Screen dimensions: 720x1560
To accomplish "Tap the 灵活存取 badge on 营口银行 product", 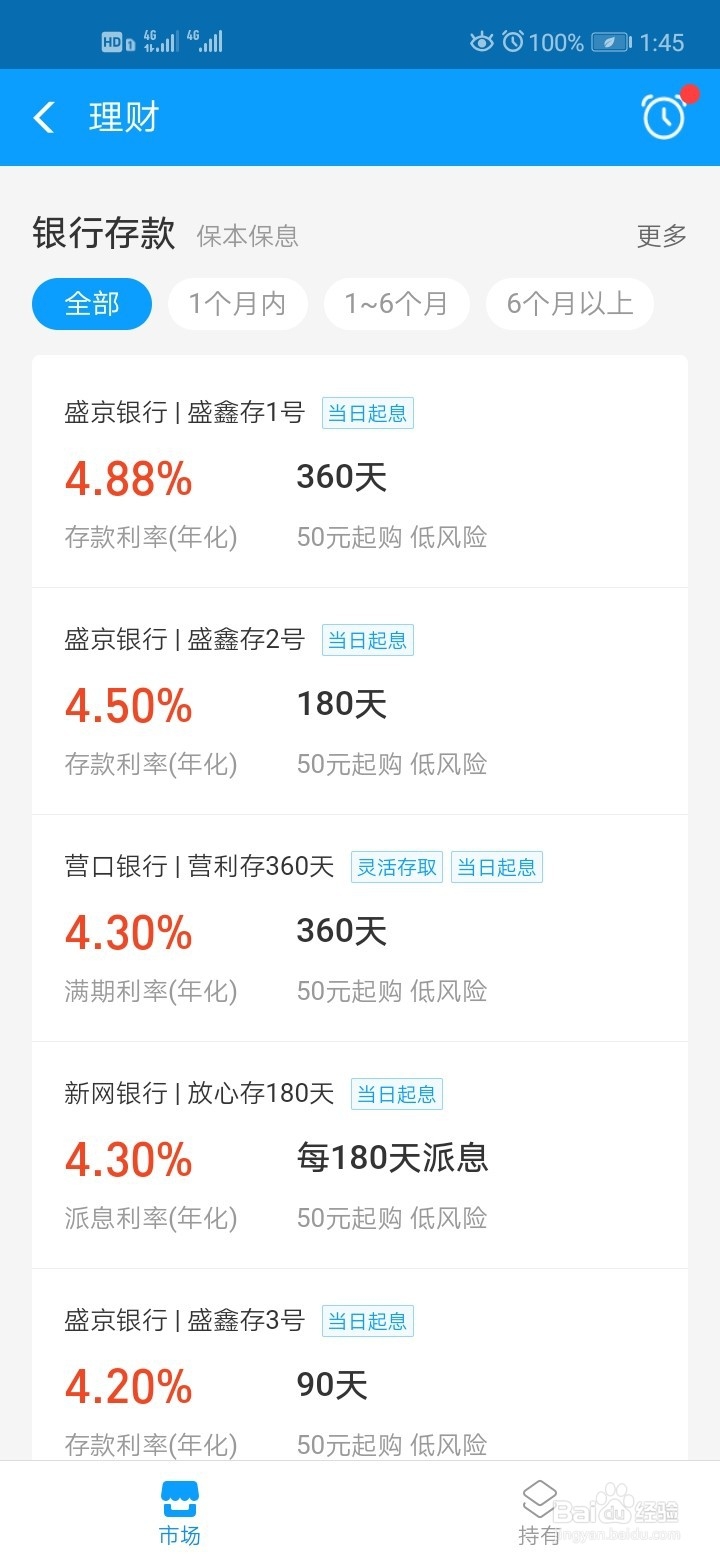I will (x=396, y=867).
